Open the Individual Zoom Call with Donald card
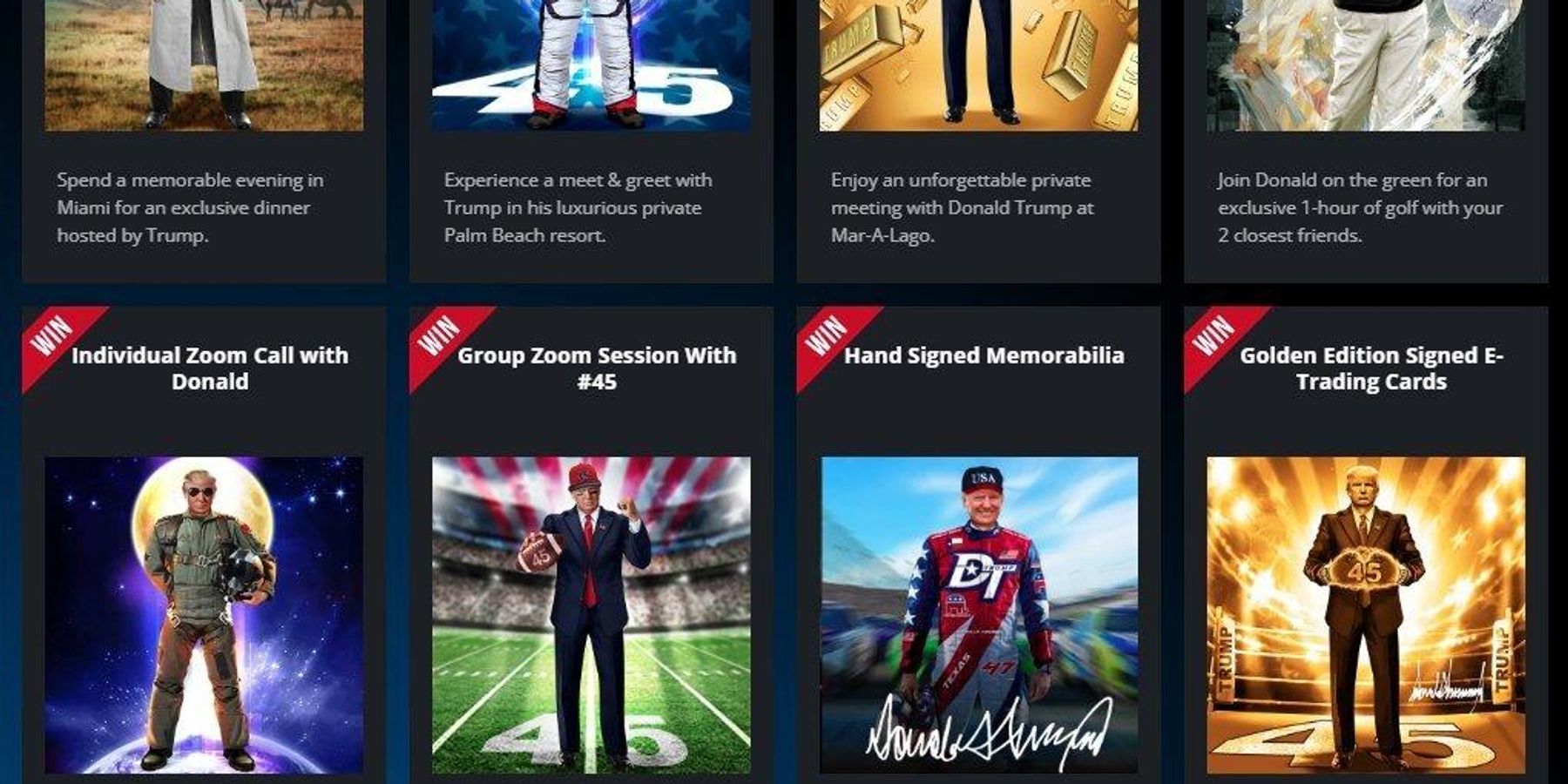The width and height of the screenshot is (1568, 784). pyautogui.click(x=209, y=368)
